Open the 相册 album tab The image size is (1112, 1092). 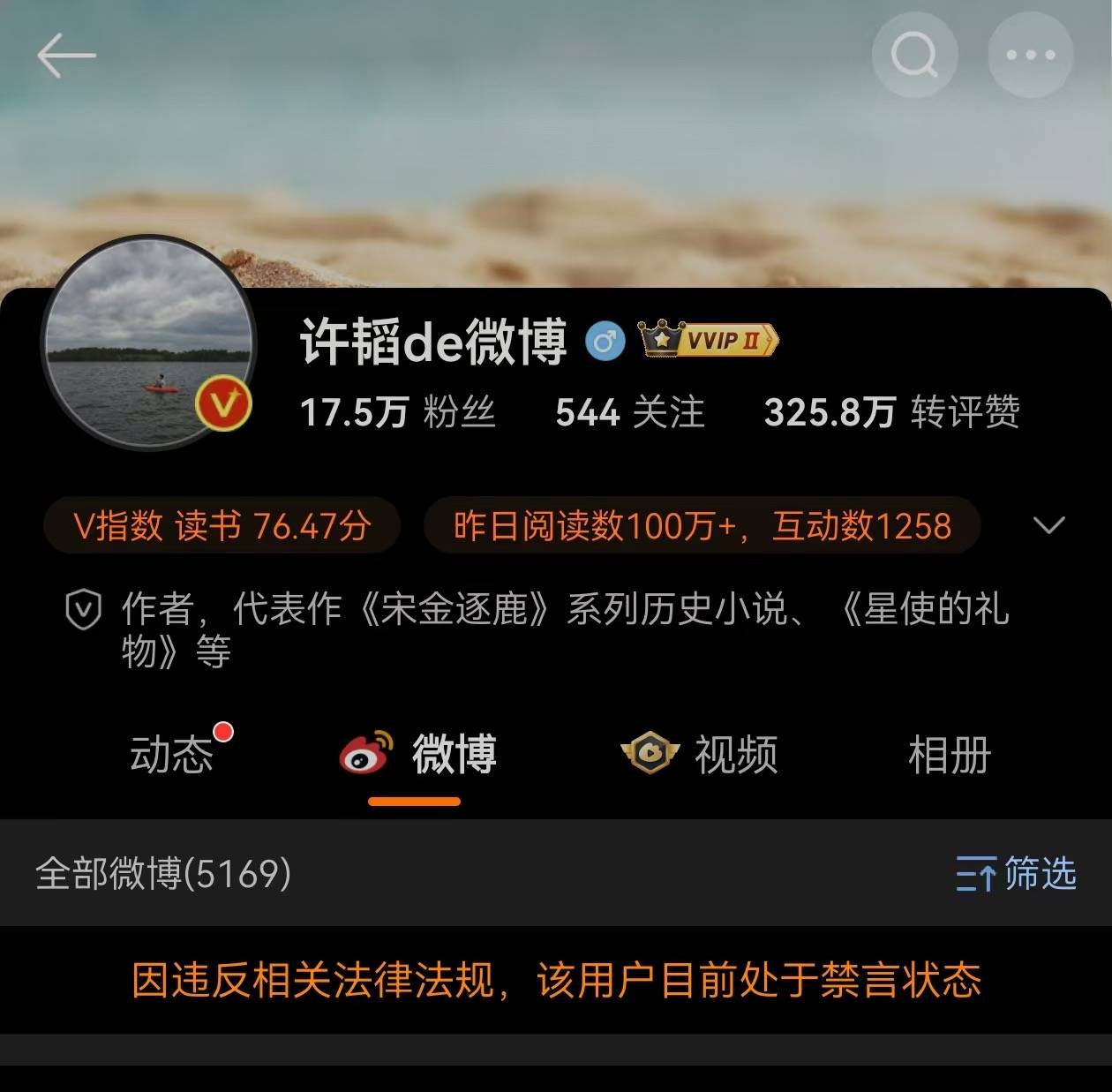(x=949, y=755)
